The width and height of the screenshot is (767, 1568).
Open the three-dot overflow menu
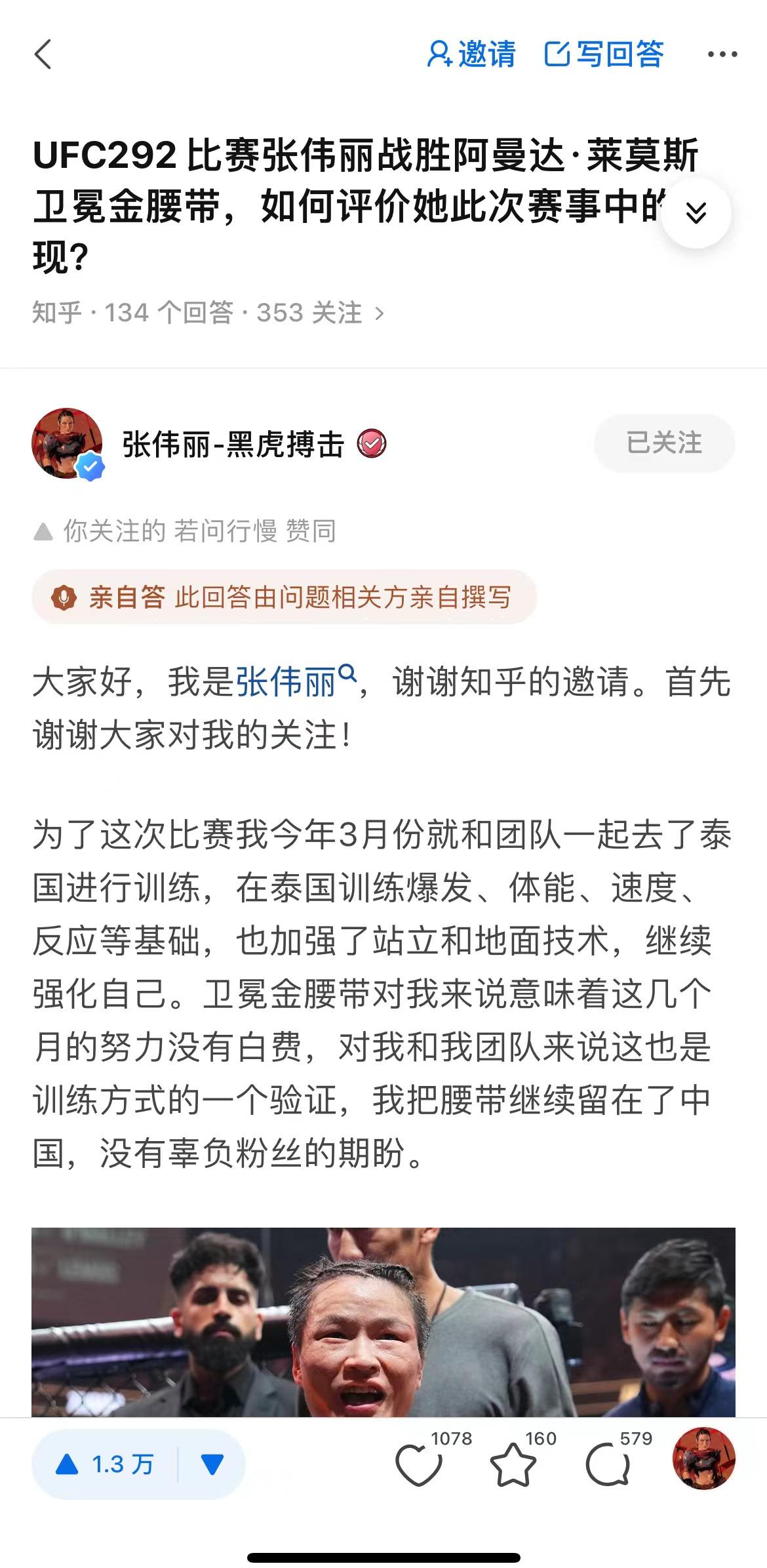coord(722,54)
